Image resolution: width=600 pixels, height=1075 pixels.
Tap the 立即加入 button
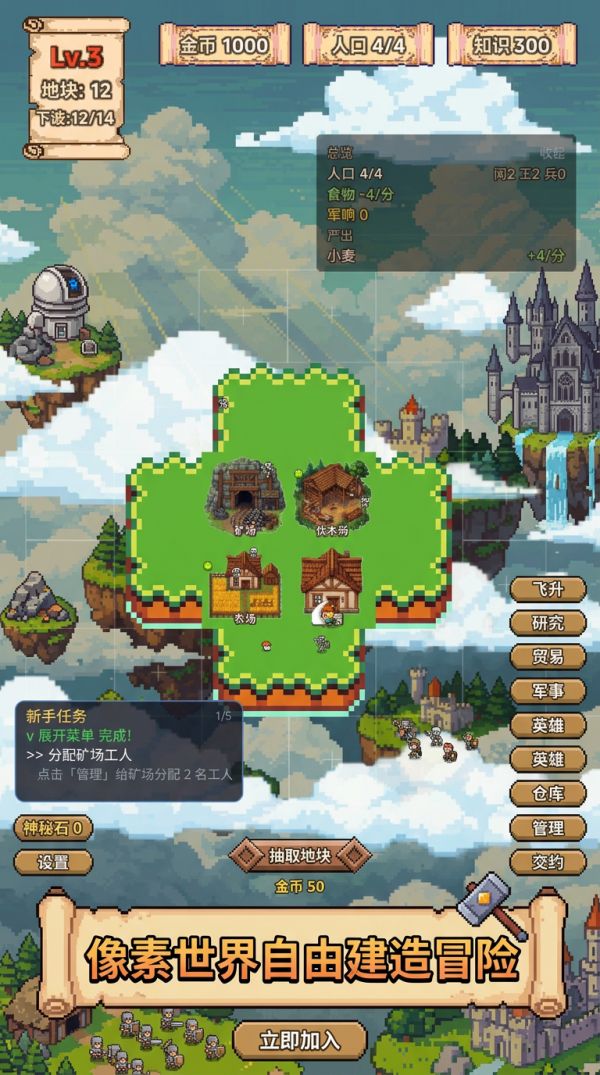point(300,1039)
